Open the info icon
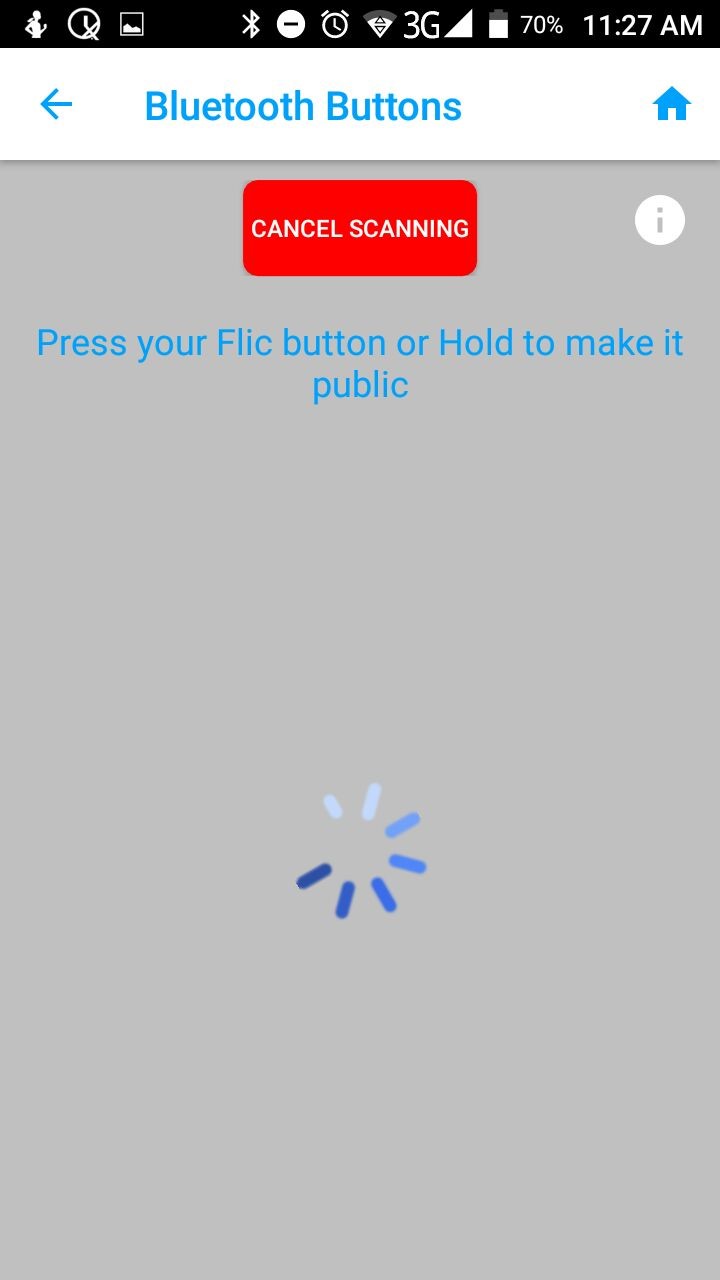The height and width of the screenshot is (1280, 720). pyautogui.click(x=660, y=220)
